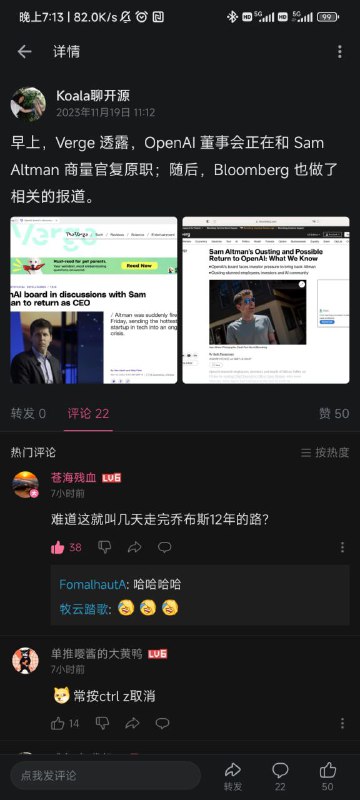Open Koala聊开源's profile avatar

(28, 104)
